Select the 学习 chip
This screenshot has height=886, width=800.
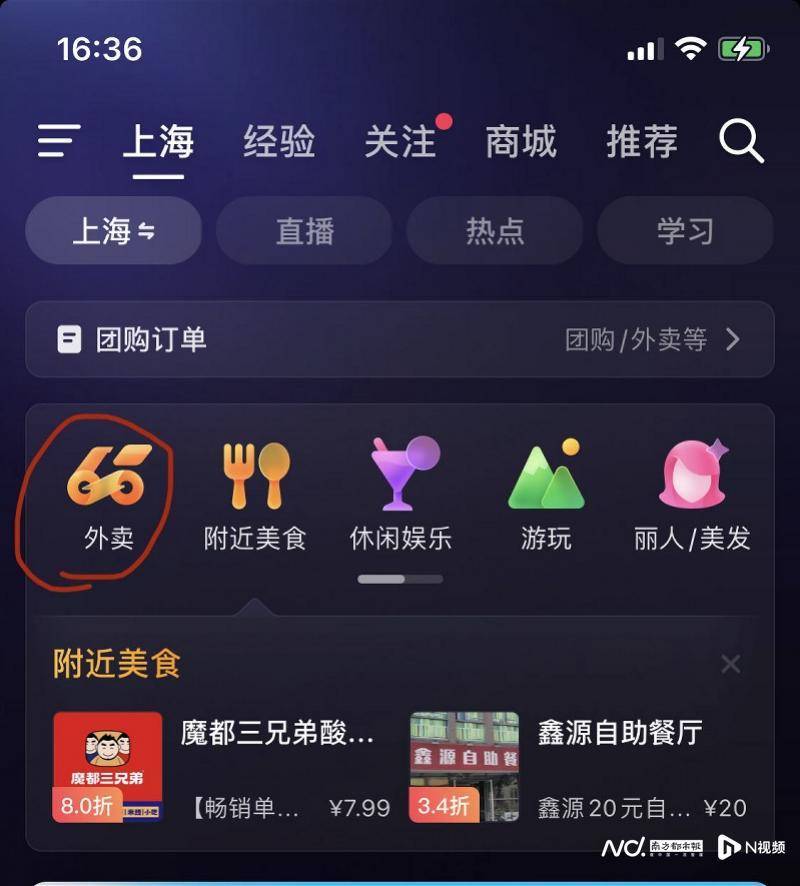685,231
